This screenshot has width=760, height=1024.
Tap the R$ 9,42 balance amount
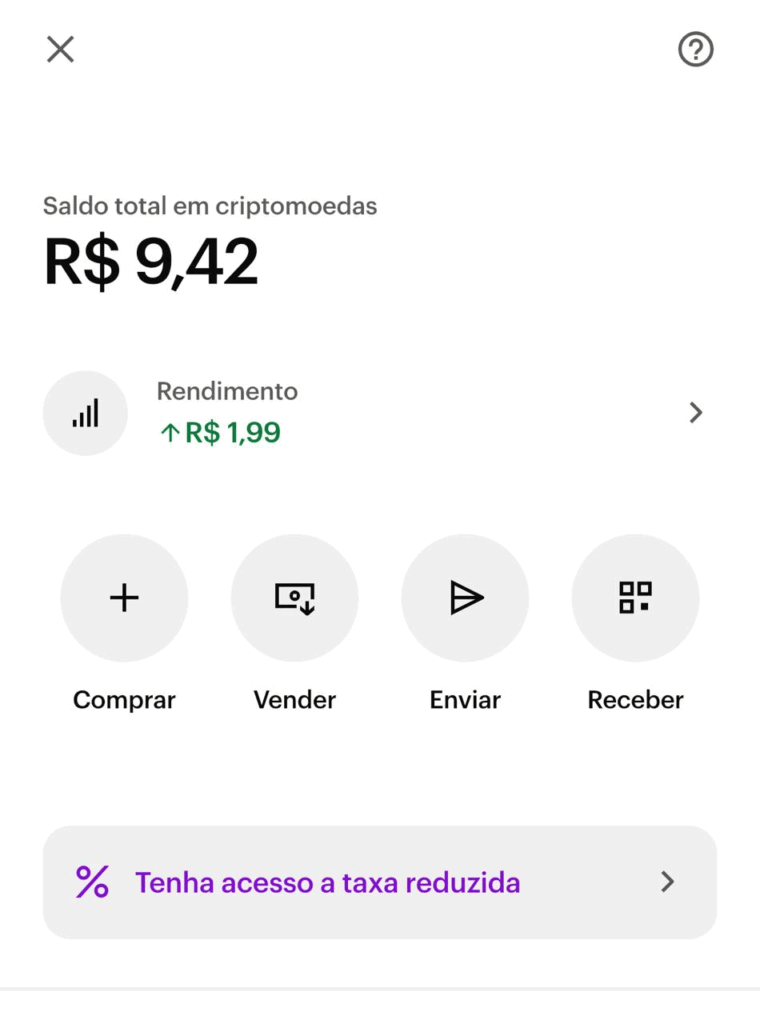[x=151, y=260]
